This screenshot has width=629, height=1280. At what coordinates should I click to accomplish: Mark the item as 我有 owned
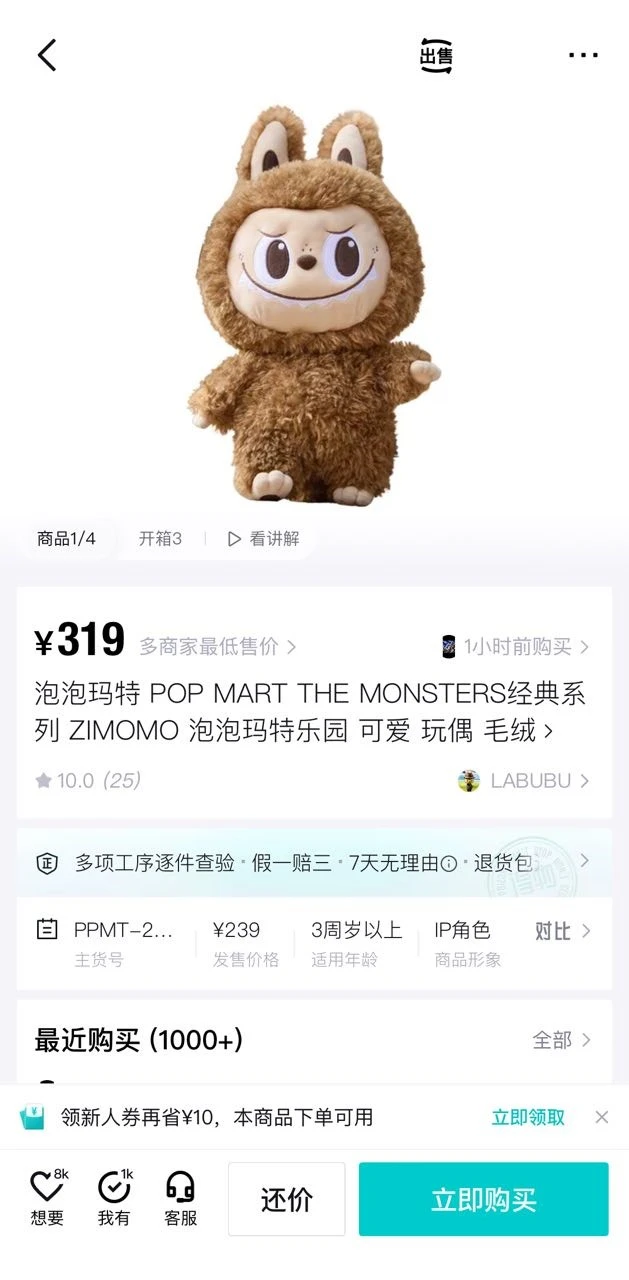[x=114, y=1198]
